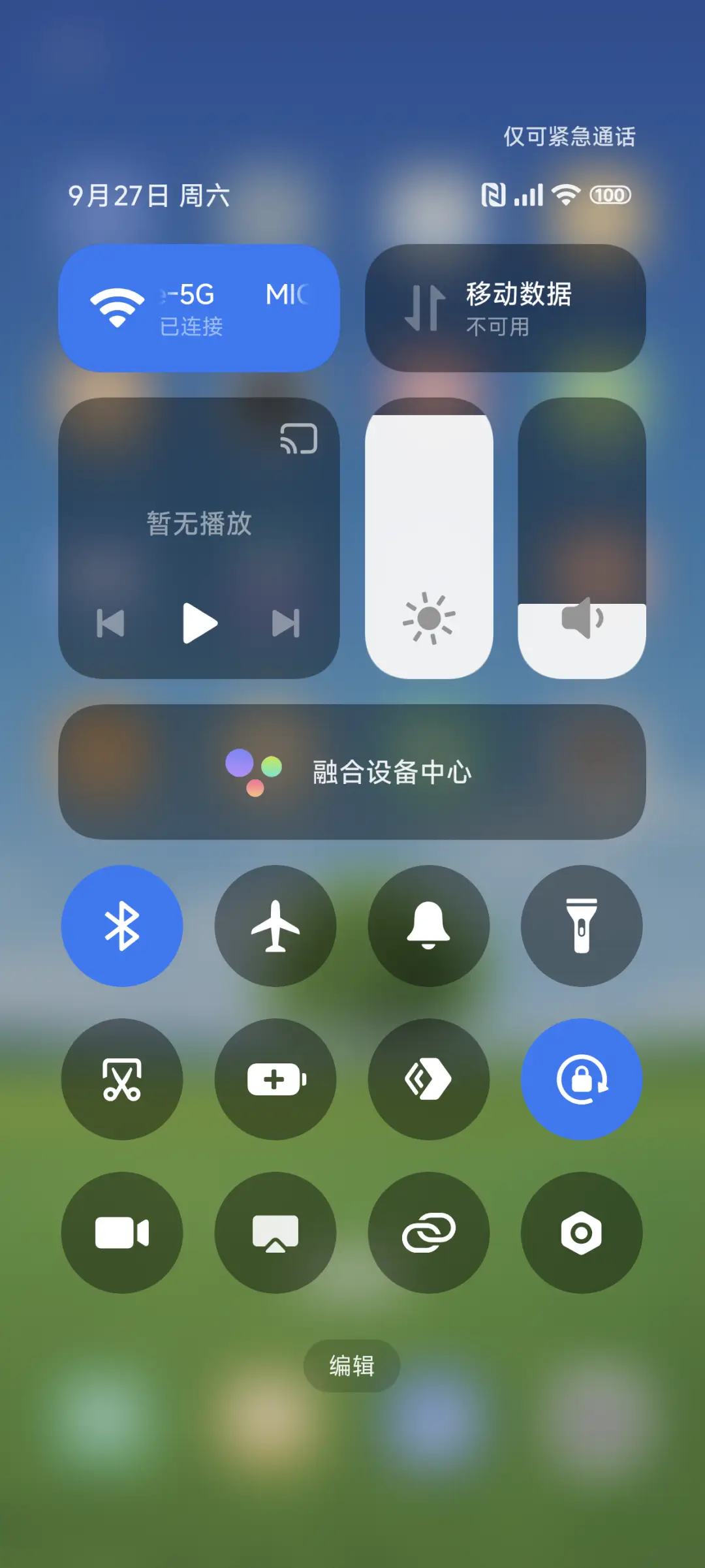This screenshot has width=705, height=1568.
Task: Turn on battery saver mode
Action: click(275, 1078)
